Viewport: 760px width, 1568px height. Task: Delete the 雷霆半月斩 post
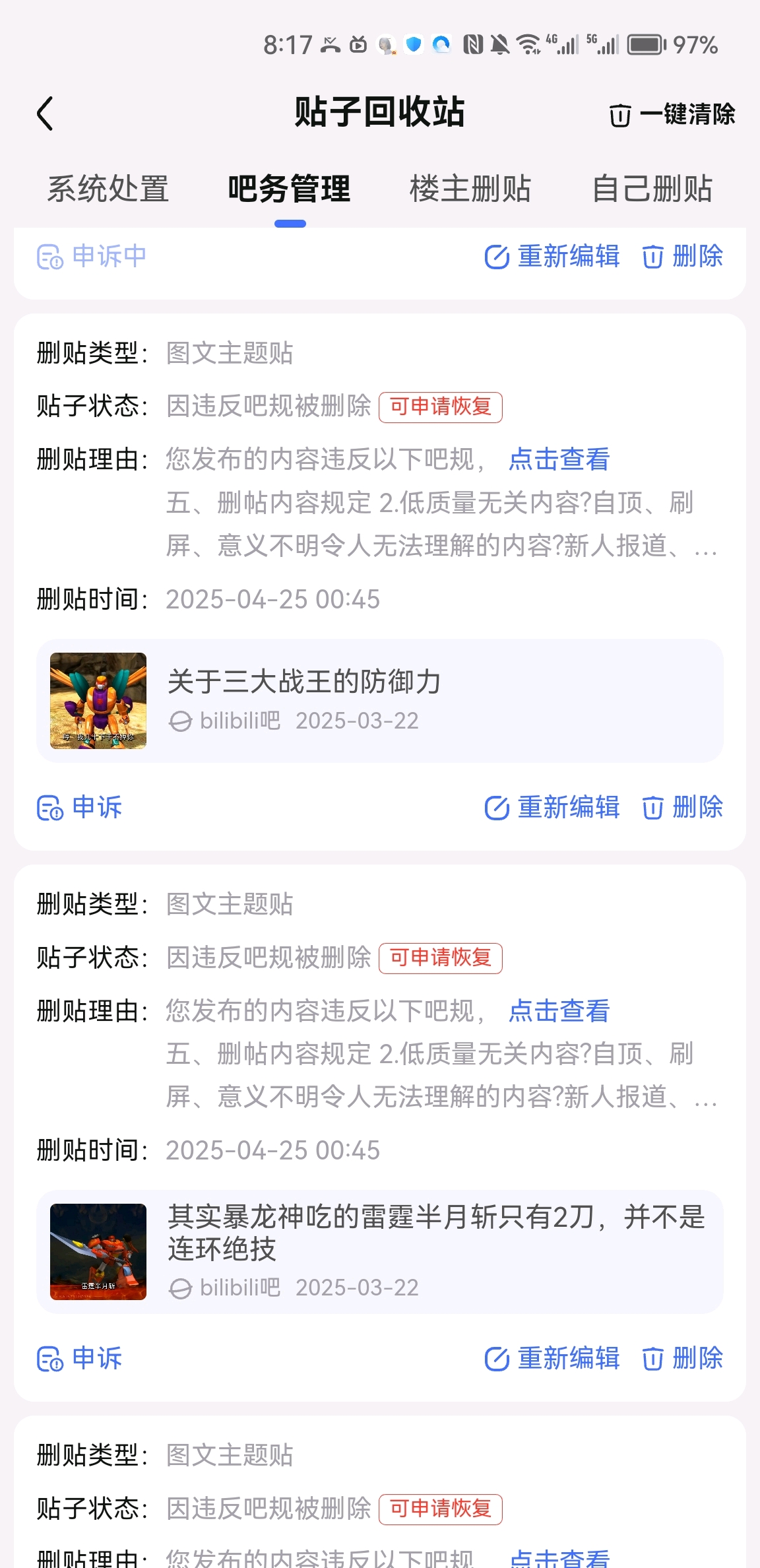coord(683,1358)
